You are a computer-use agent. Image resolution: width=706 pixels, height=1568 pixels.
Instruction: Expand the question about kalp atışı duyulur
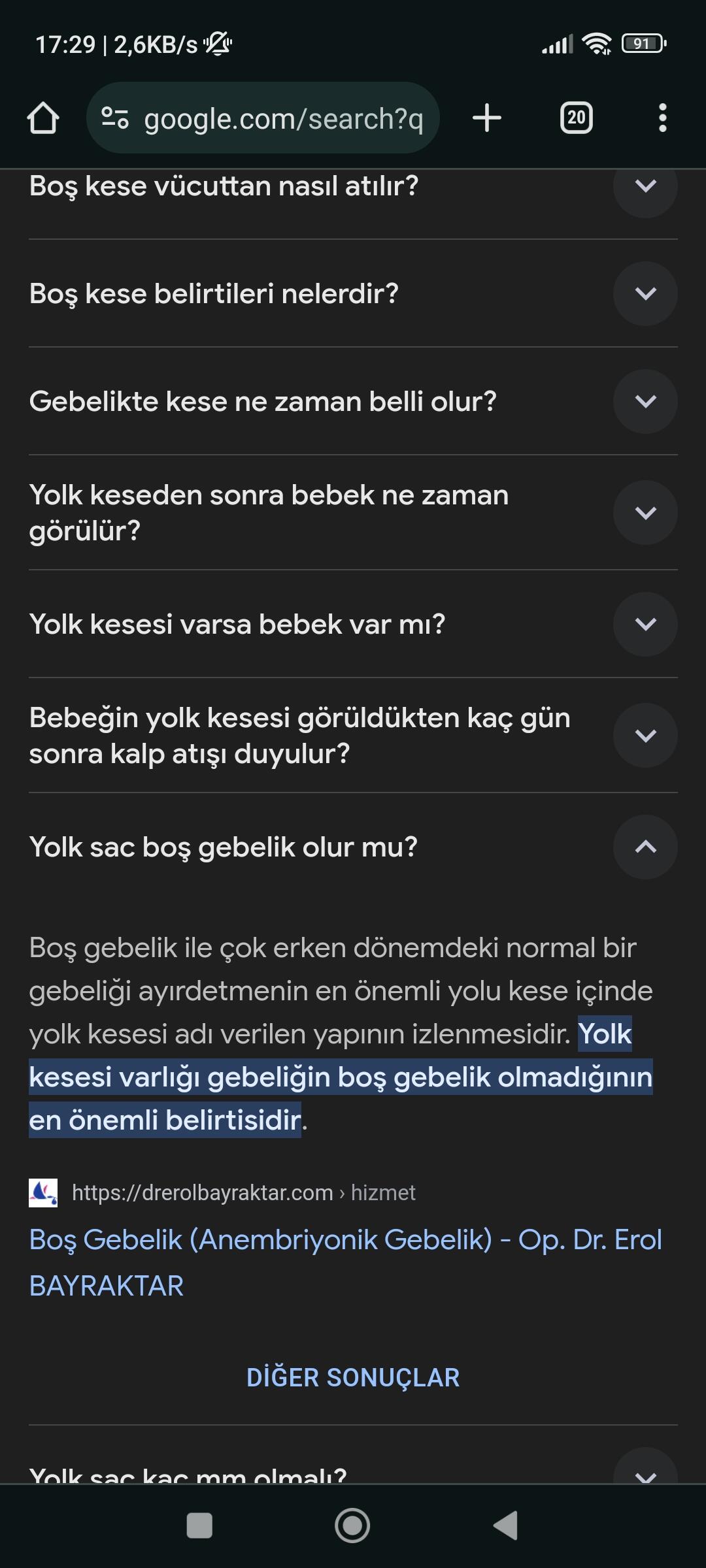[x=353, y=735]
